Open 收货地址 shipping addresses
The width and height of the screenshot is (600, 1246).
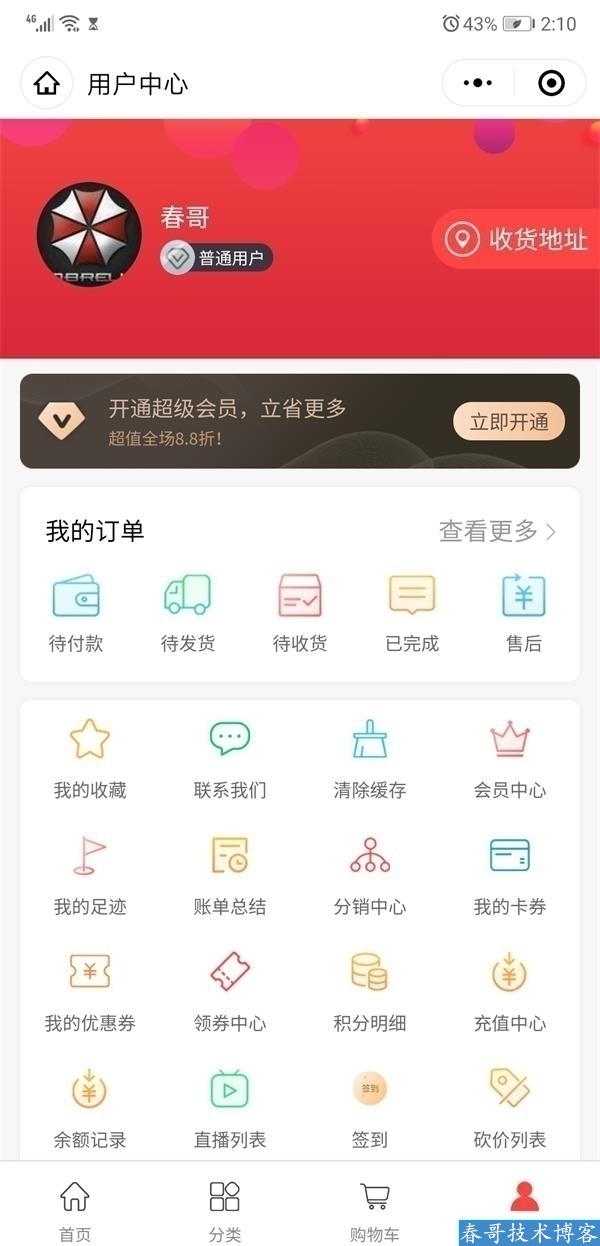point(520,240)
